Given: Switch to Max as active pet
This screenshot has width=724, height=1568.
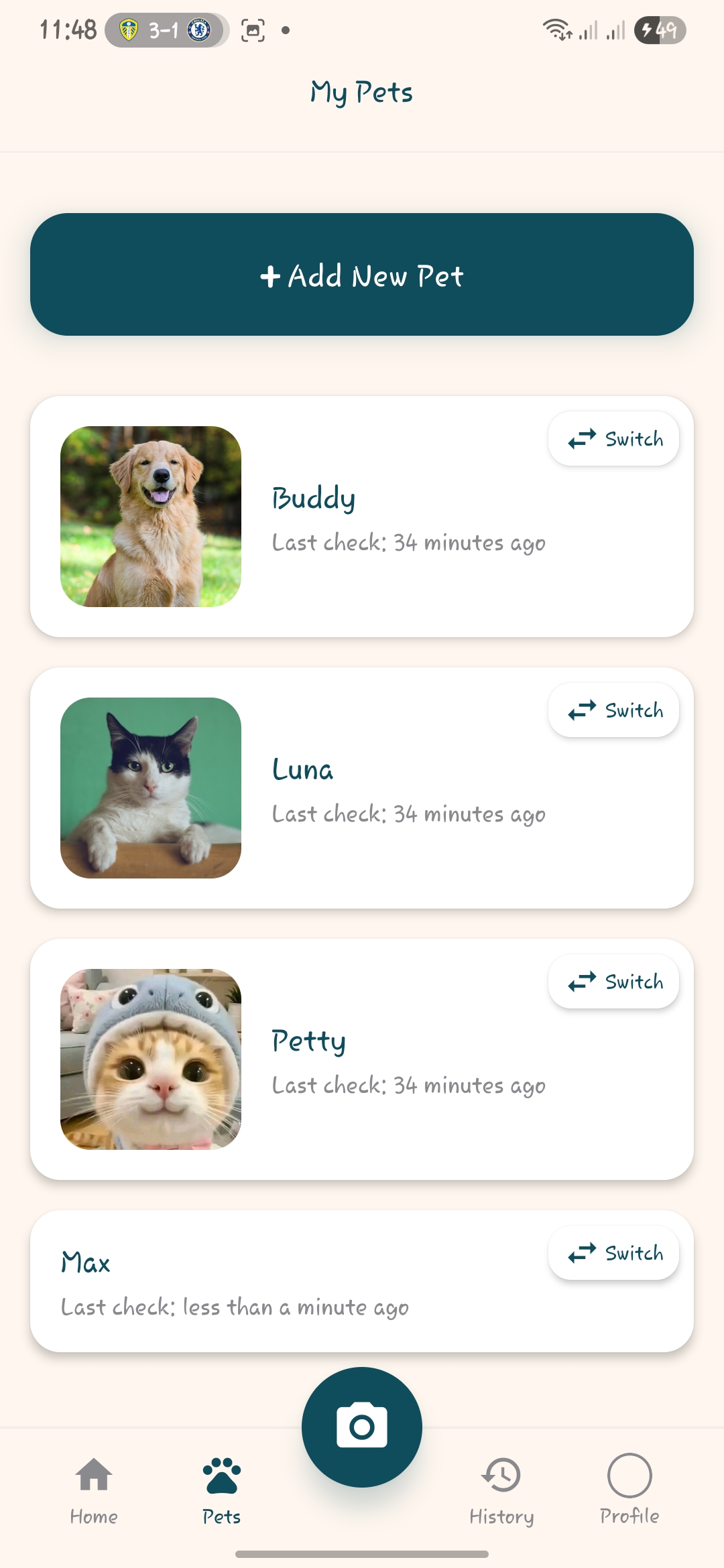Looking at the screenshot, I should click(x=613, y=1253).
